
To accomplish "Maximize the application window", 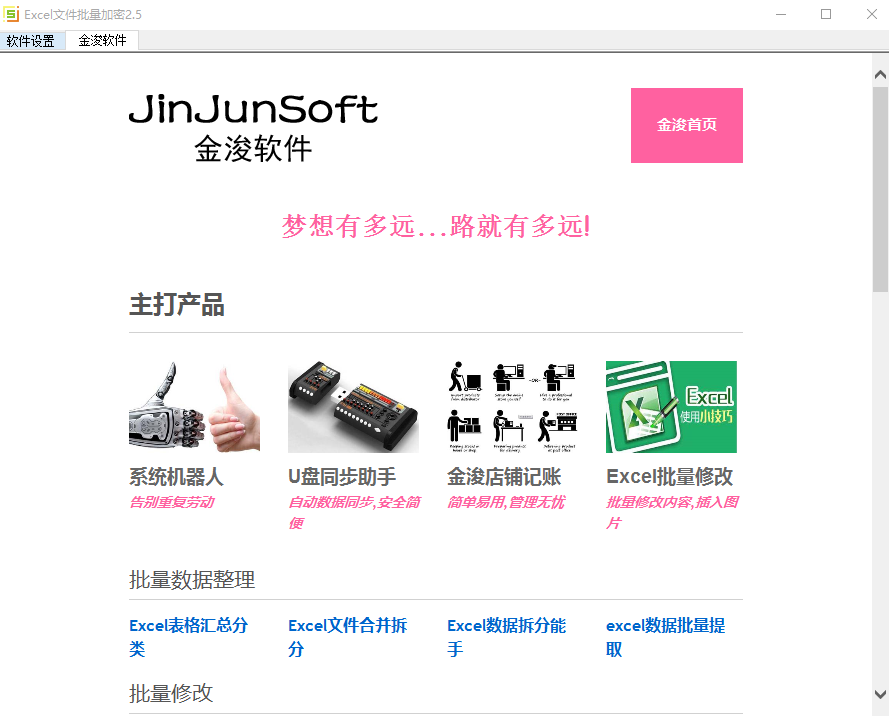I will 826,14.
